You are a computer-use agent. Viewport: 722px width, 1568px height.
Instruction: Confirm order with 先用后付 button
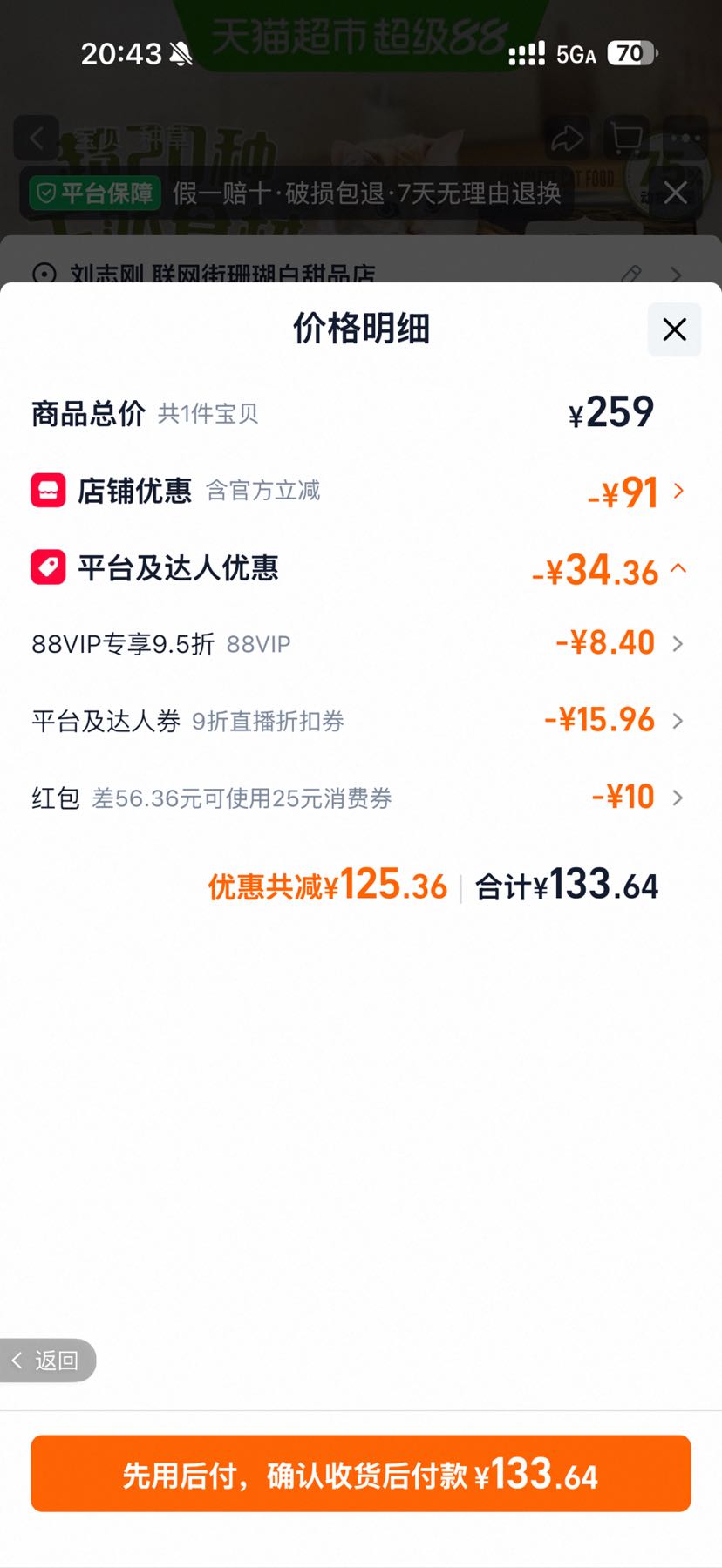click(361, 1474)
